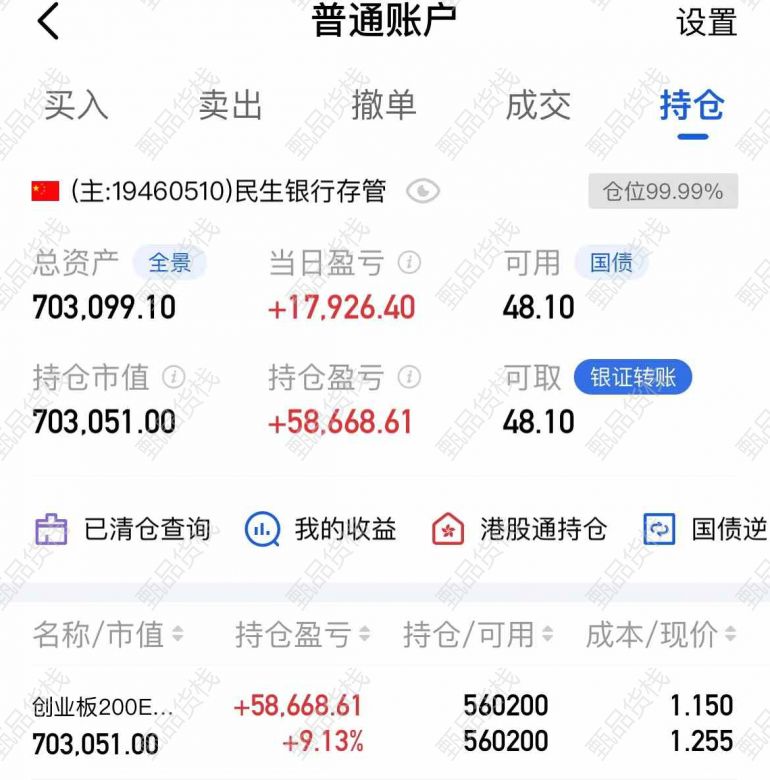770x780 pixels.
Task: Open the 撤单 tab
Action: click(383, 105)
